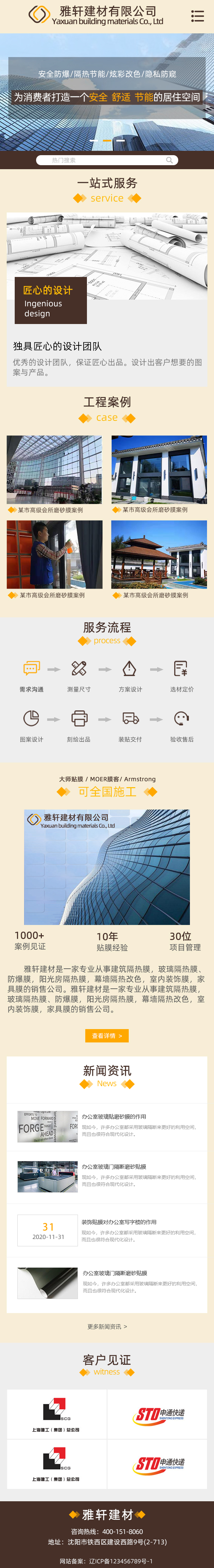
Task: Open the white villa case photo
Action: pyautogui.click(x=159, y=469)
